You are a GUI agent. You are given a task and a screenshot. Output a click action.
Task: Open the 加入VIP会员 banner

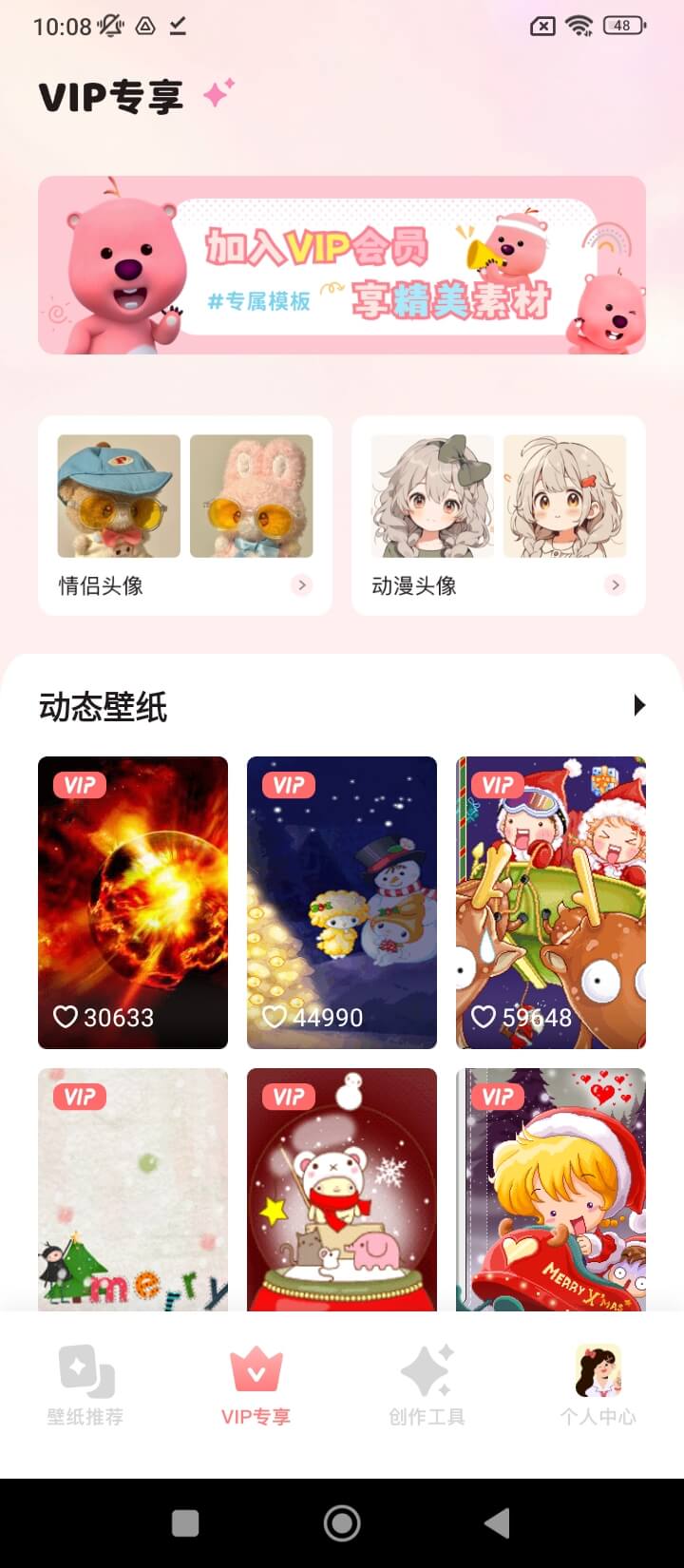[342, 265]
